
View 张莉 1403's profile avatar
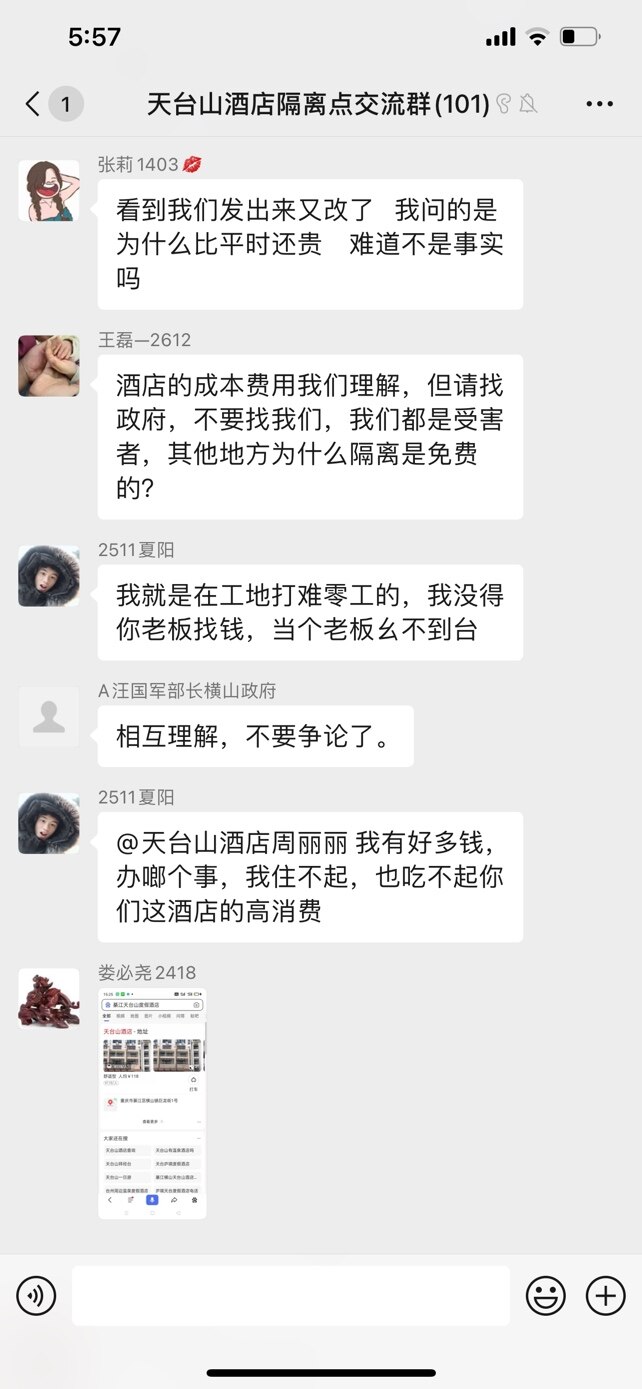tap(49, 190)
